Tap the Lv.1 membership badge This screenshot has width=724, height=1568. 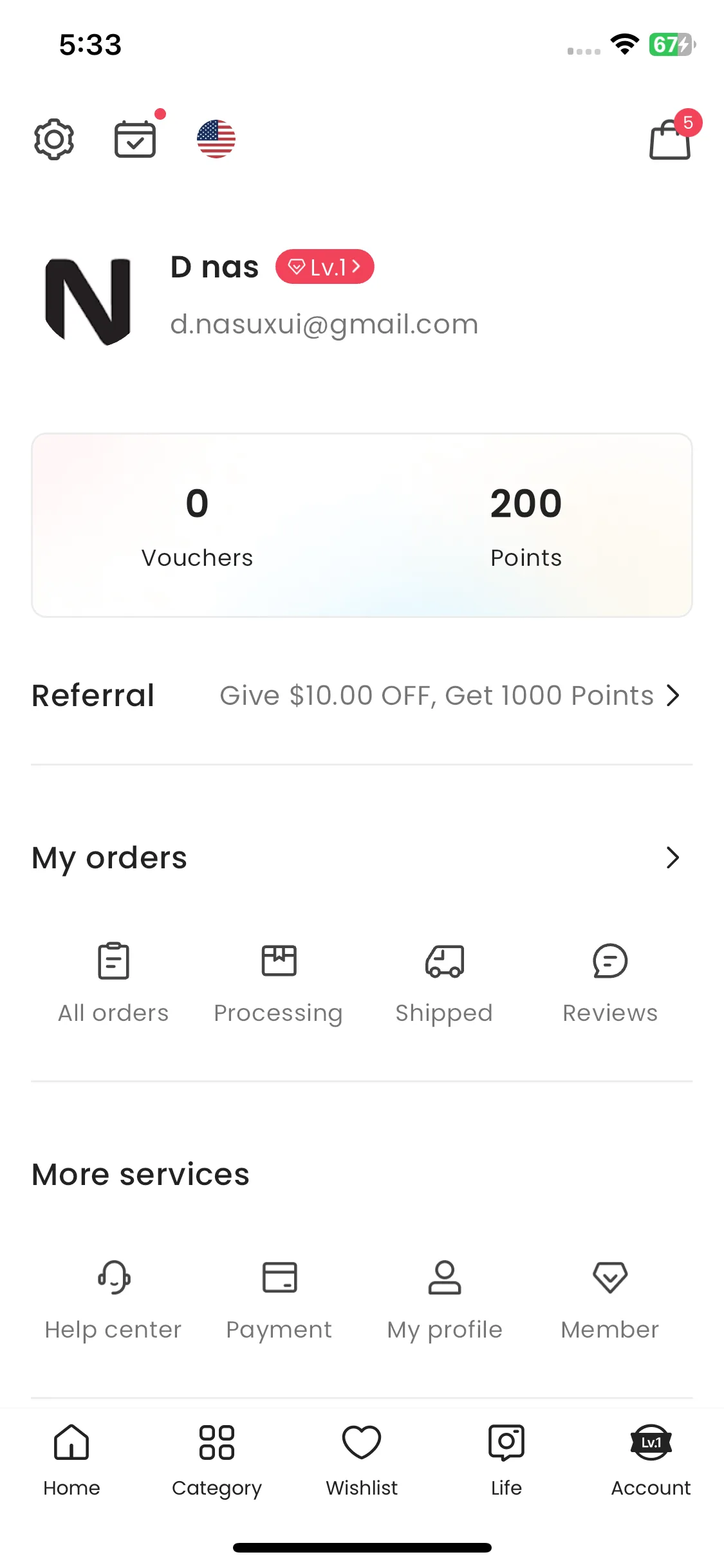pyautogui.click(x=324, y=266)
